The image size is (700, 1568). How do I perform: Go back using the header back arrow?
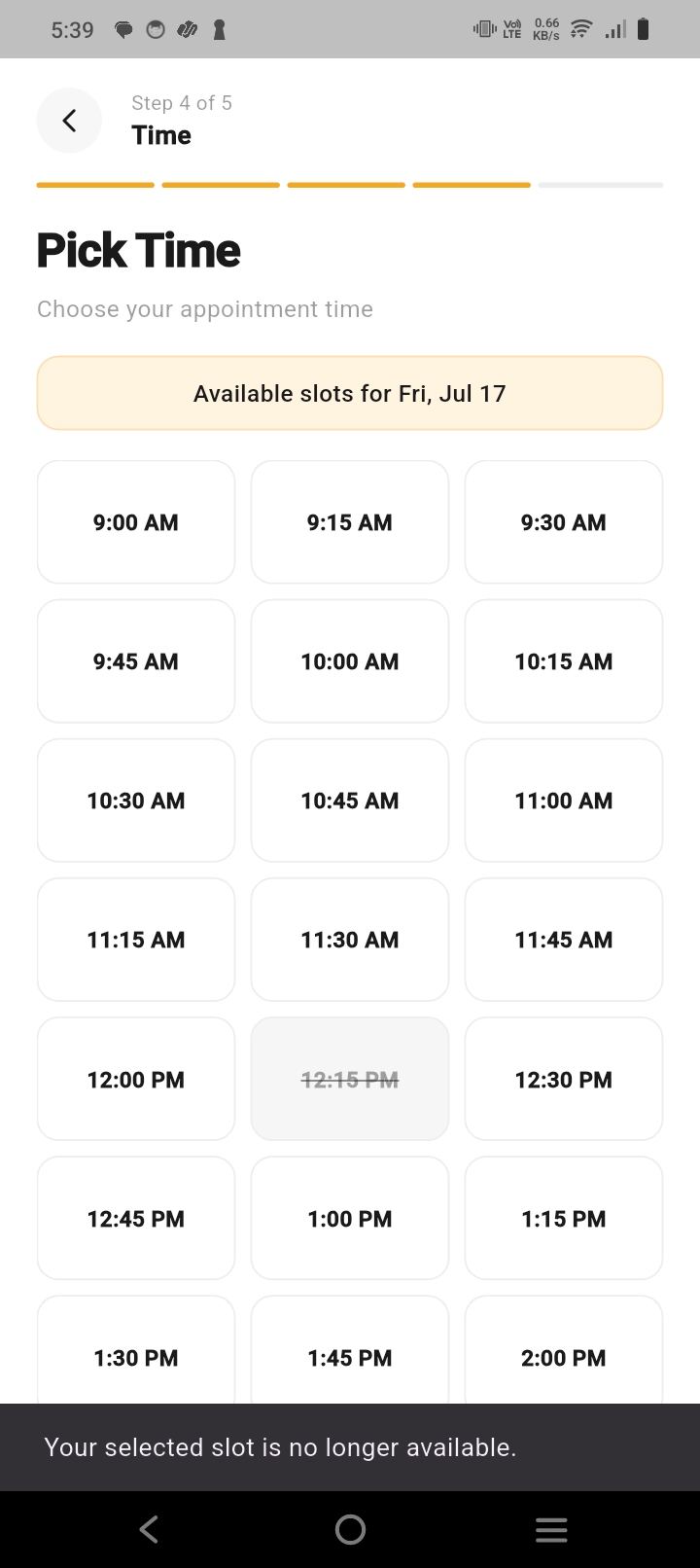point(69,121)
